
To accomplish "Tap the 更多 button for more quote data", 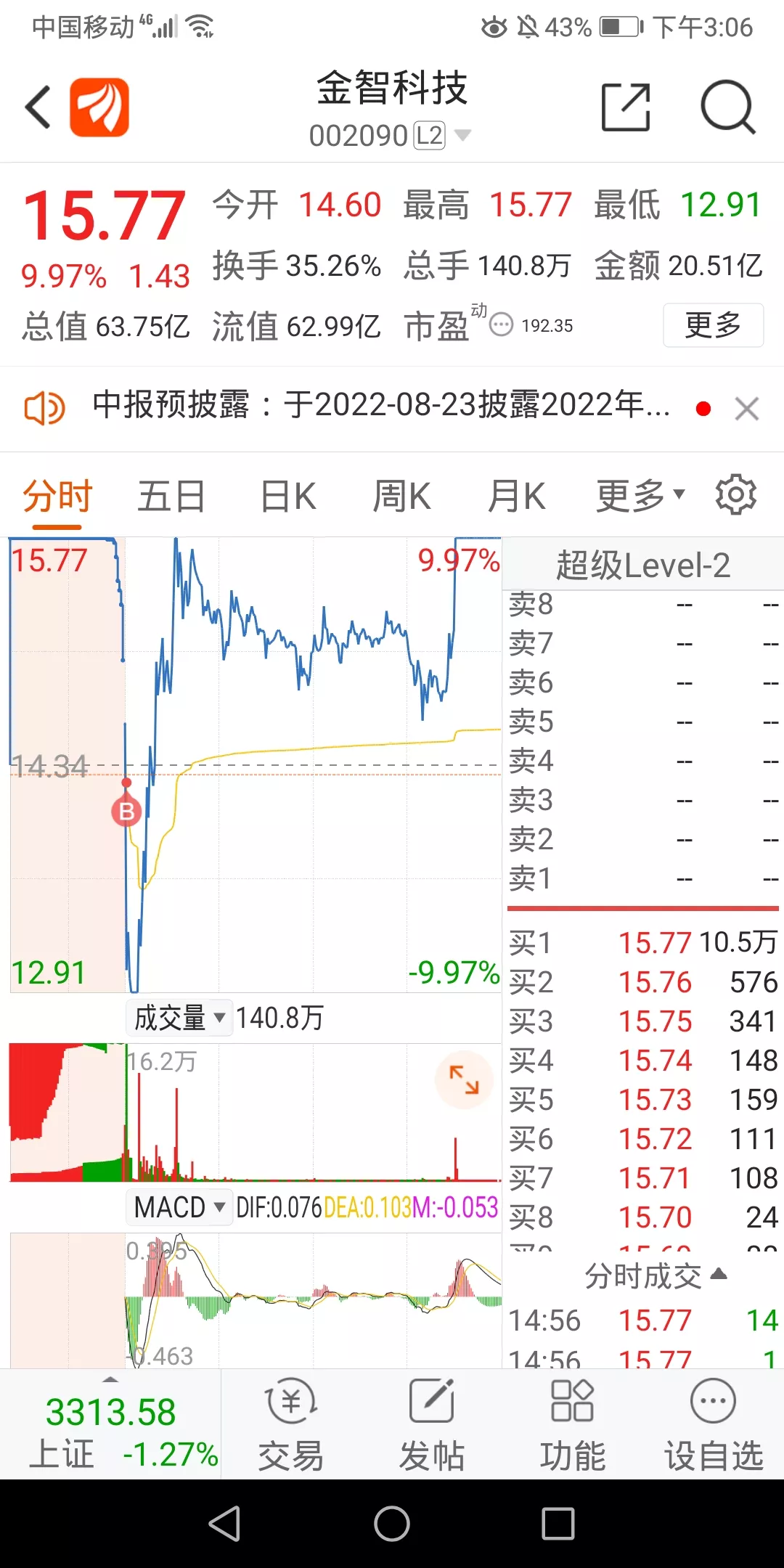I will pyautogui.click(x=713, y=325).
